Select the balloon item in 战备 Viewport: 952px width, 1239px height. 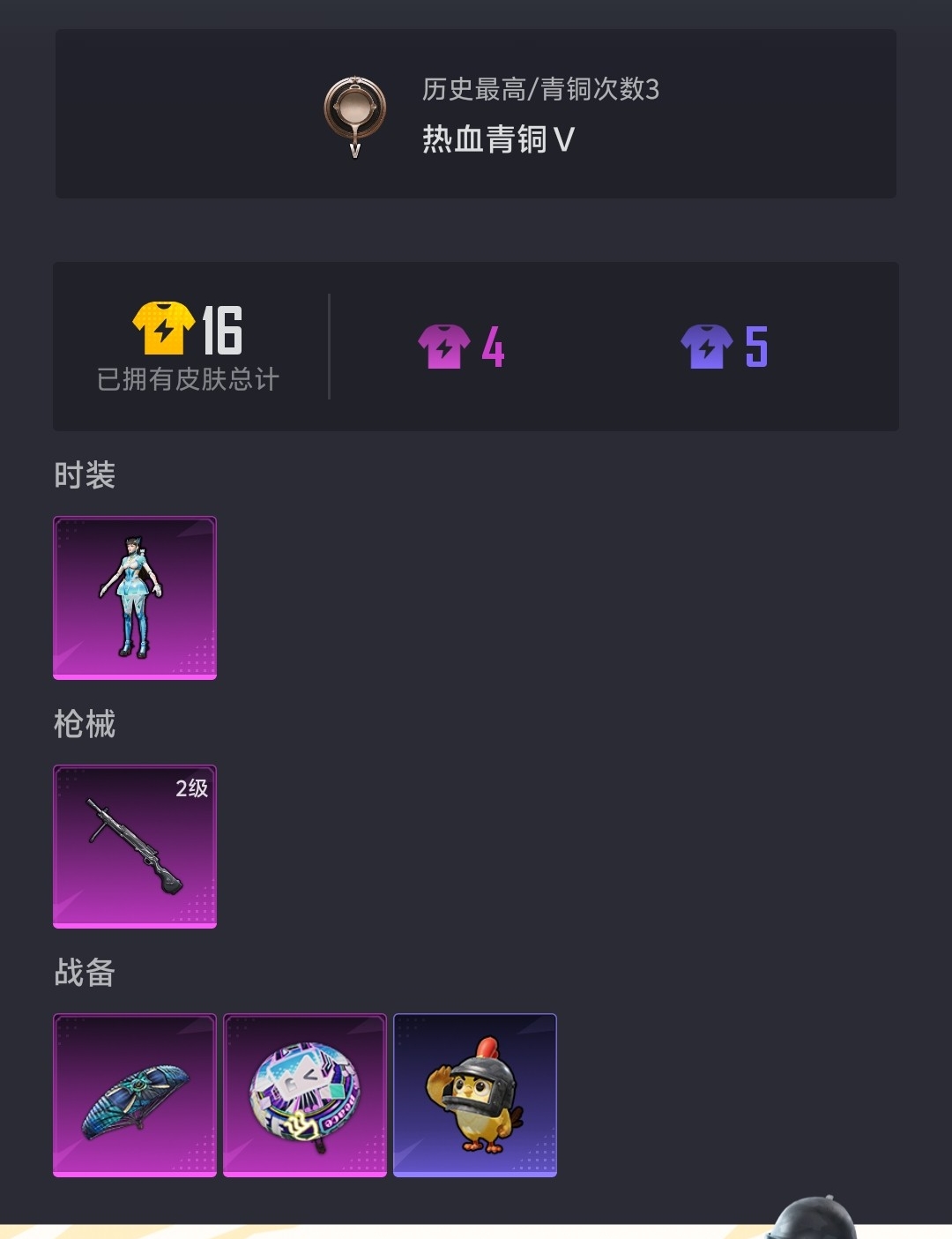tap(303, 1095)
